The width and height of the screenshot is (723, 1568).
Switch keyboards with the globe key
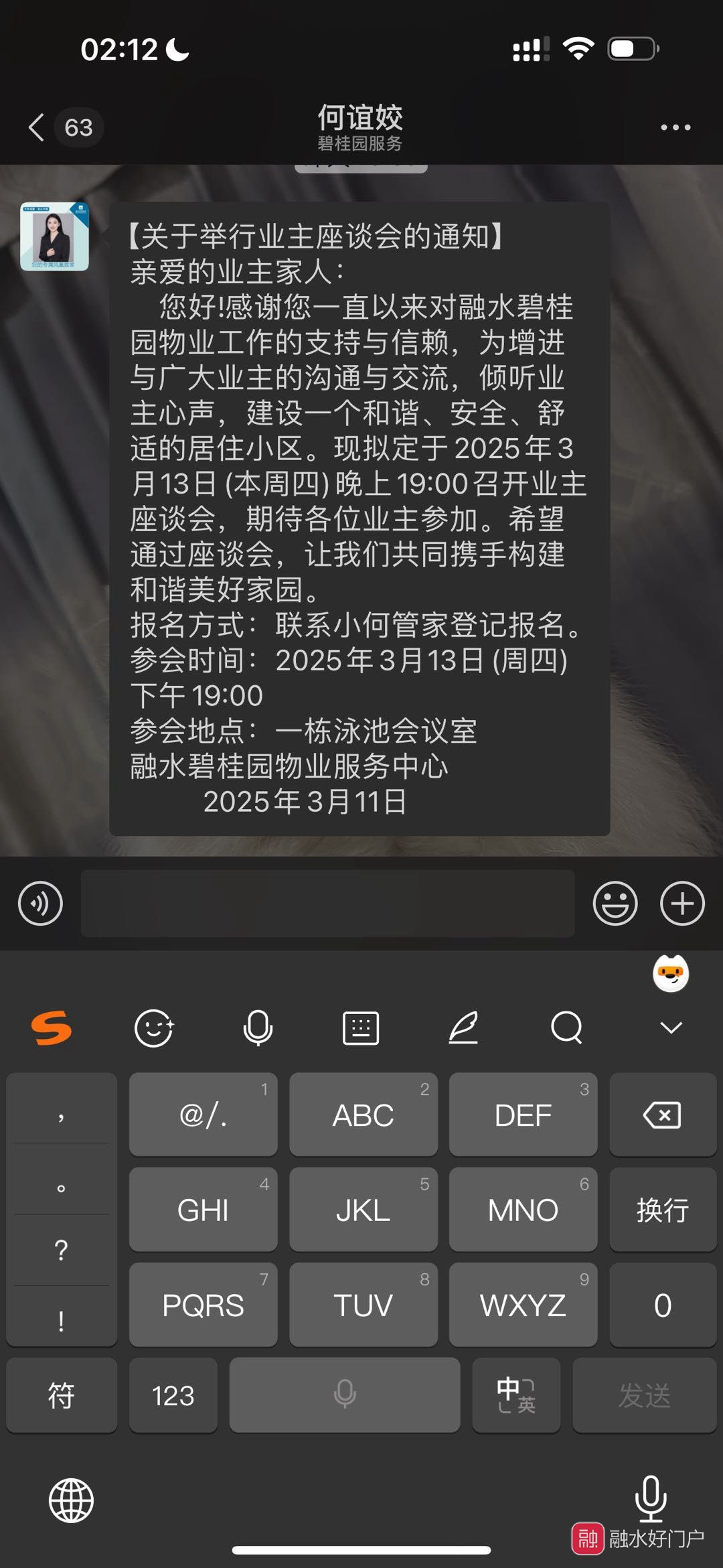[x=71, y=1500]
